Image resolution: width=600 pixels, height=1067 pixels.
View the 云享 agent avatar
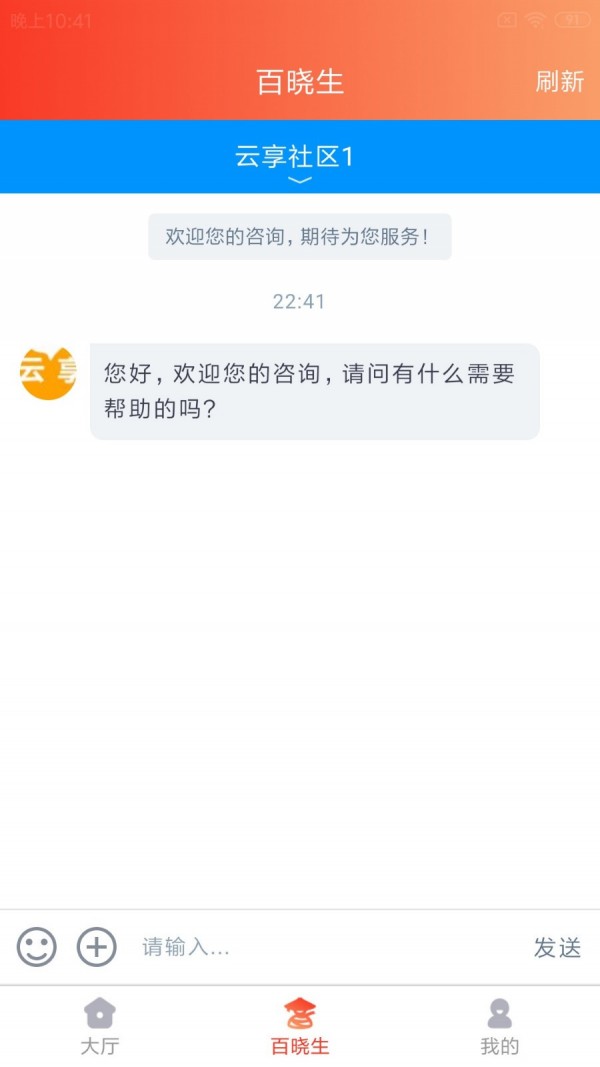pyautogui.click(x=48, y=372)
